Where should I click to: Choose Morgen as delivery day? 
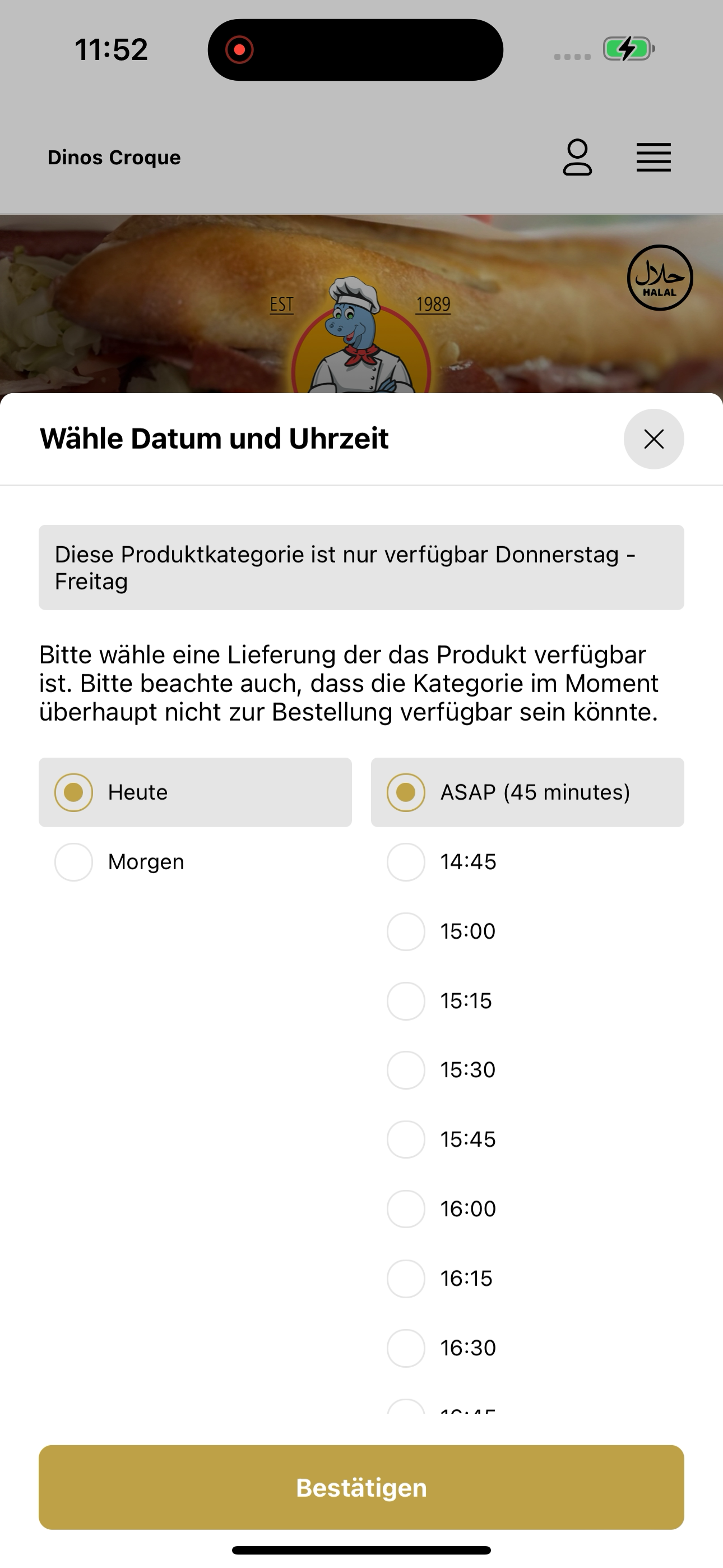(x=196, y=862)
